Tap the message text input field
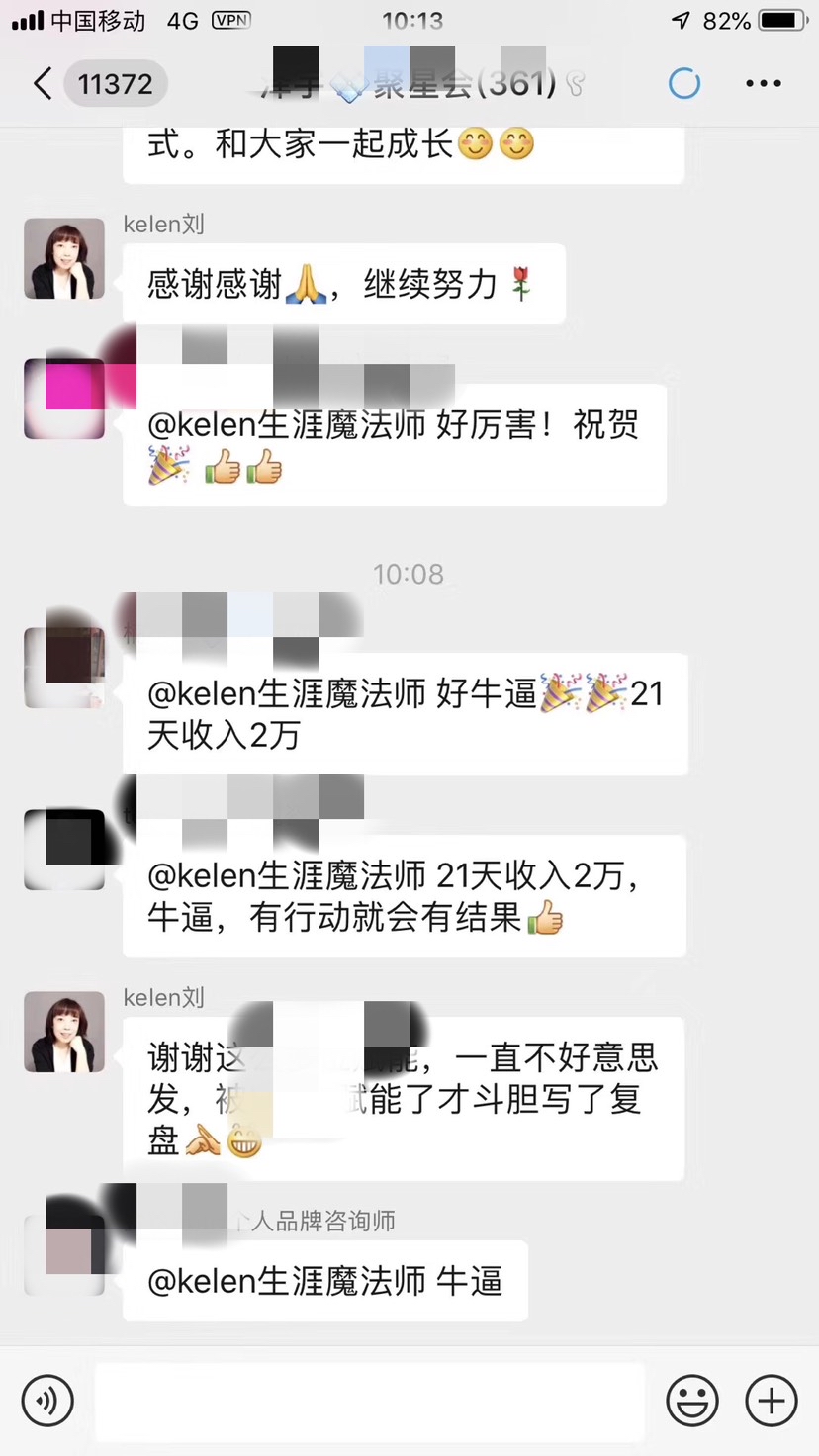The width and height of the screenshot is (819, 1456). click(369, 1401)
